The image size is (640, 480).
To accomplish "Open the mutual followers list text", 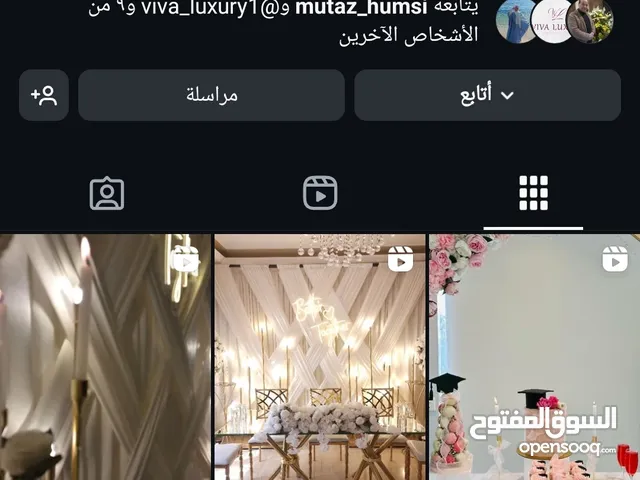I will coord(300,22).
